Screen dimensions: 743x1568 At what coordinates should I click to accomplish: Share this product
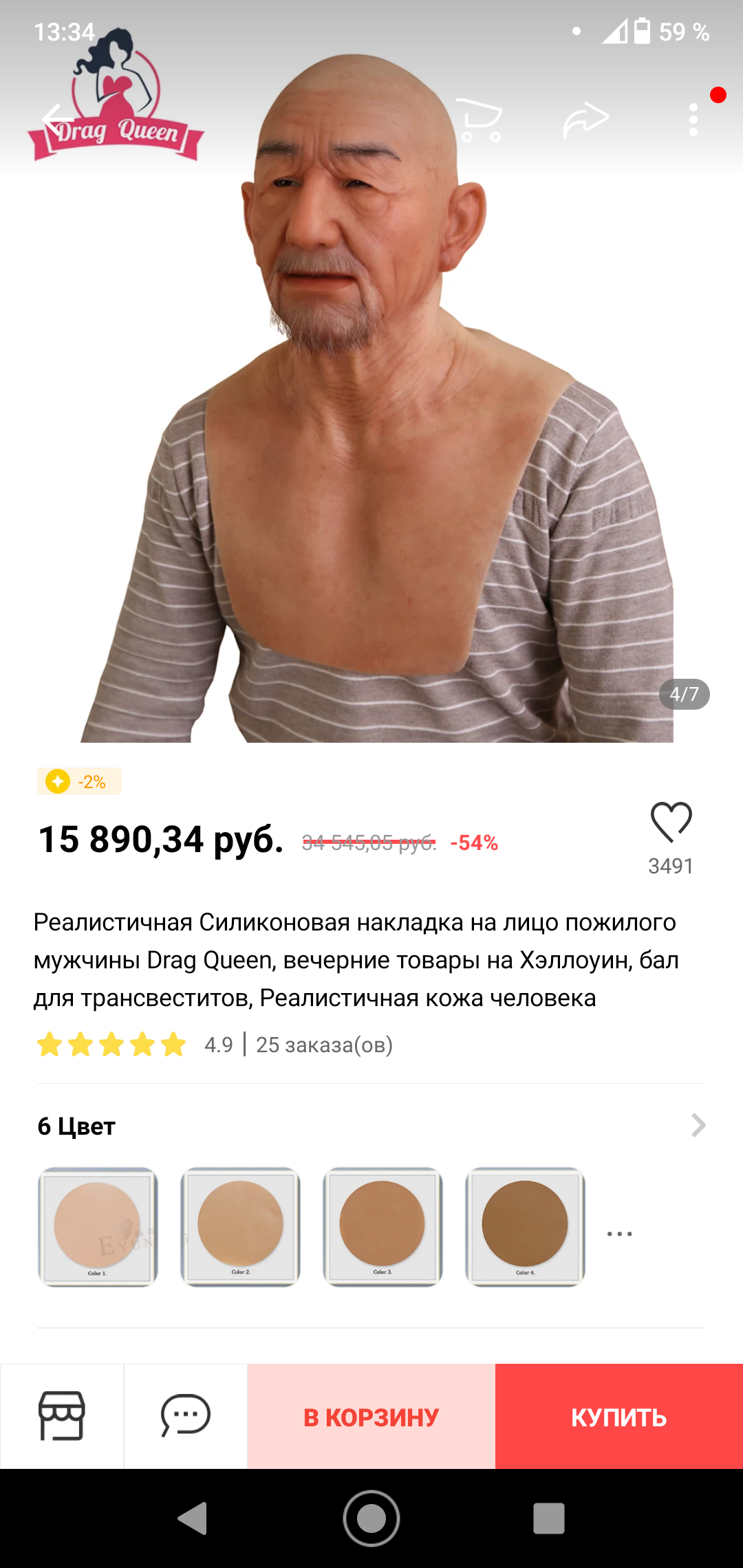click(x=585, y=120)
